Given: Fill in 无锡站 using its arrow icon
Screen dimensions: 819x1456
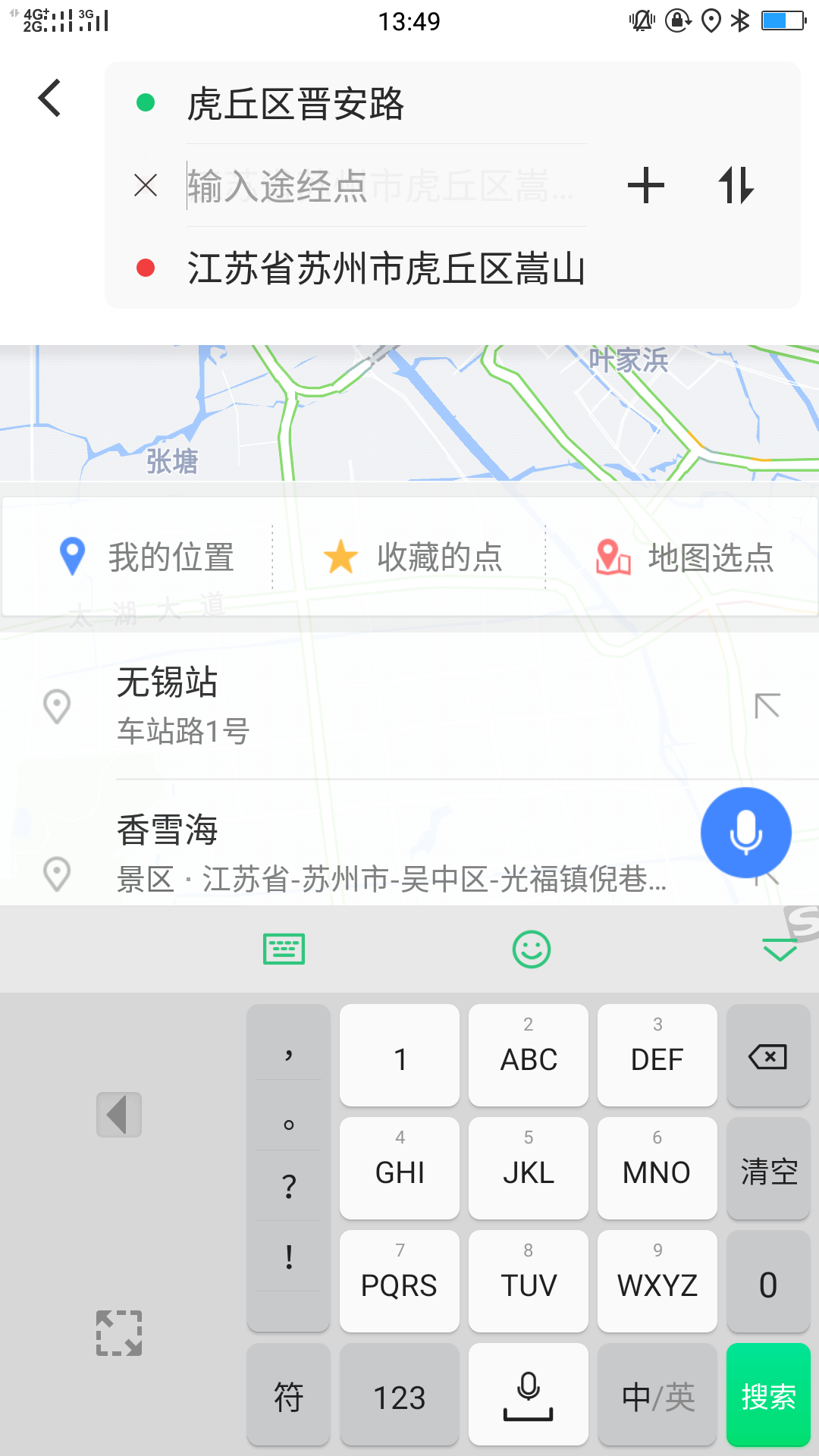Looking at the screenshot, I should [x=767, y=706].
